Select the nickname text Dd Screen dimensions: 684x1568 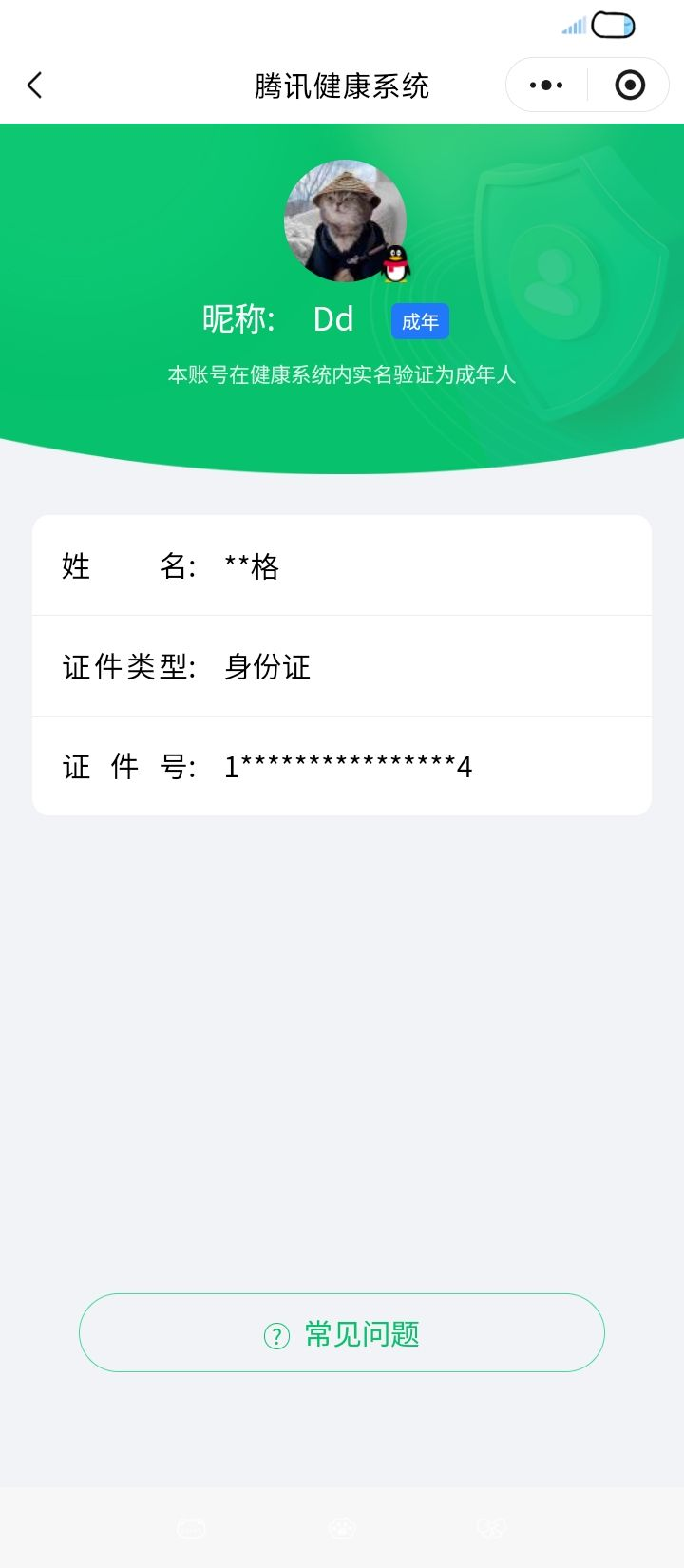point(334,319)
